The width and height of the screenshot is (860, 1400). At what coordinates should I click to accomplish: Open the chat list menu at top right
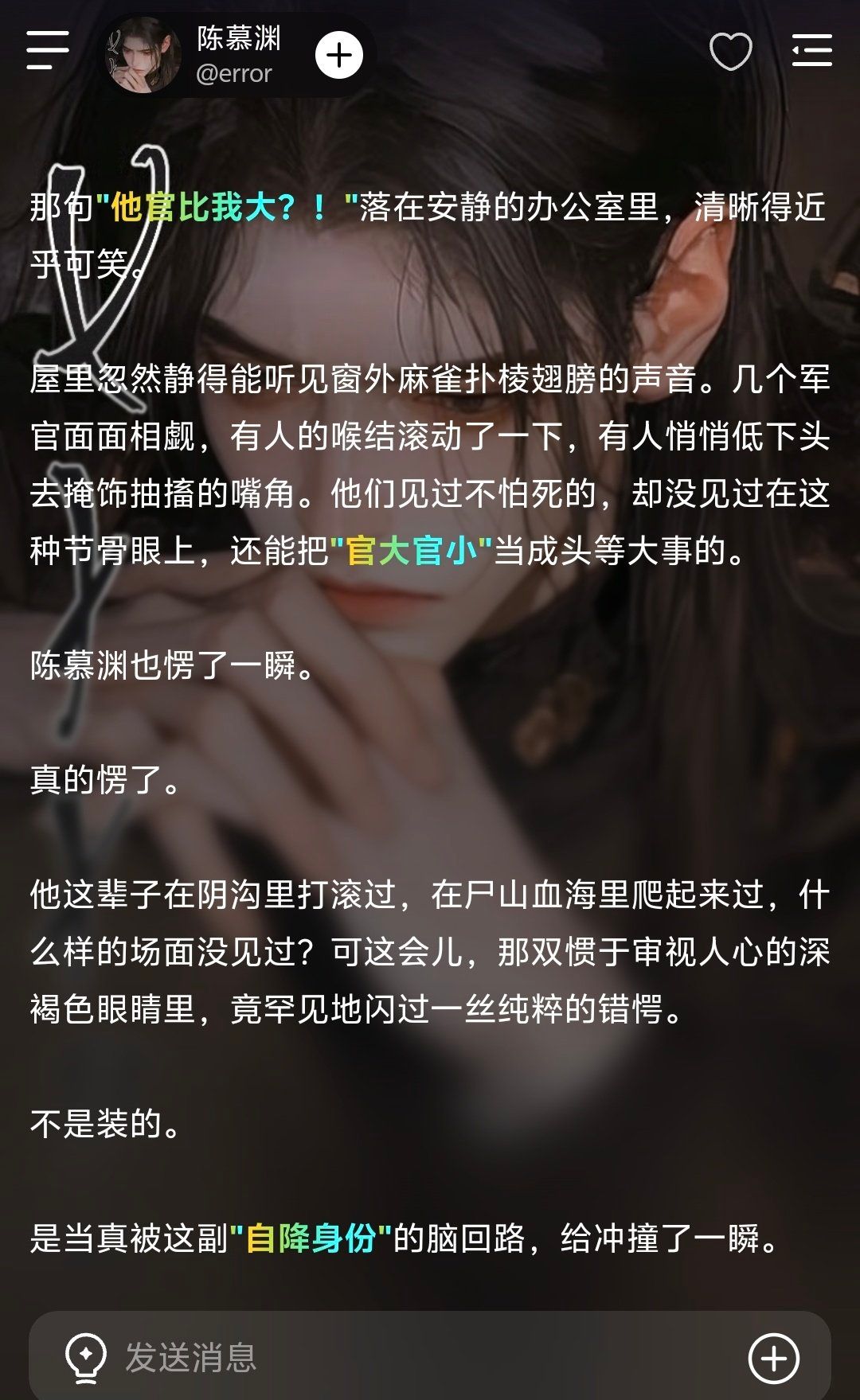coord(811,51)
